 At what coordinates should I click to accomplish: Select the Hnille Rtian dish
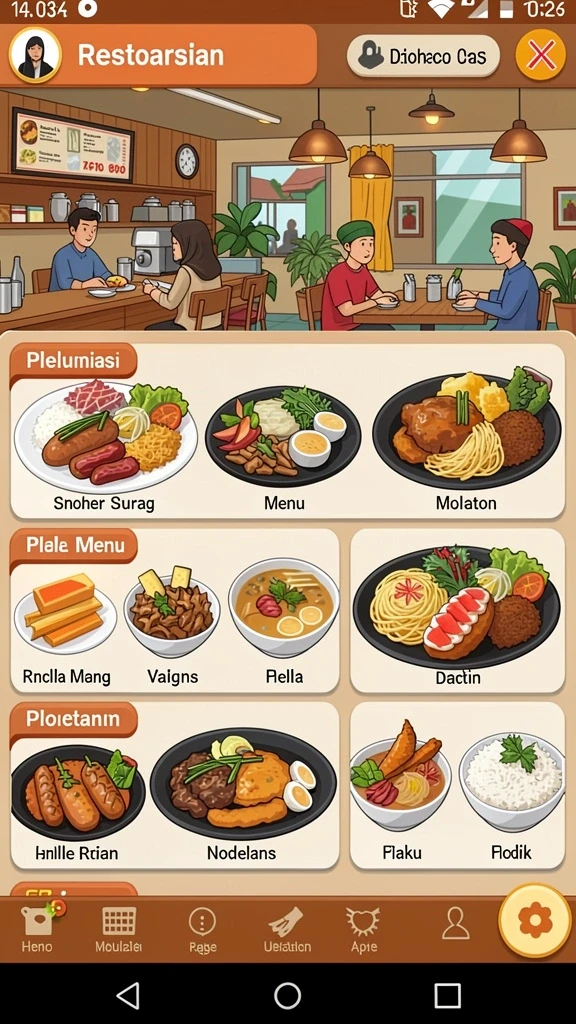coord(78,802)
